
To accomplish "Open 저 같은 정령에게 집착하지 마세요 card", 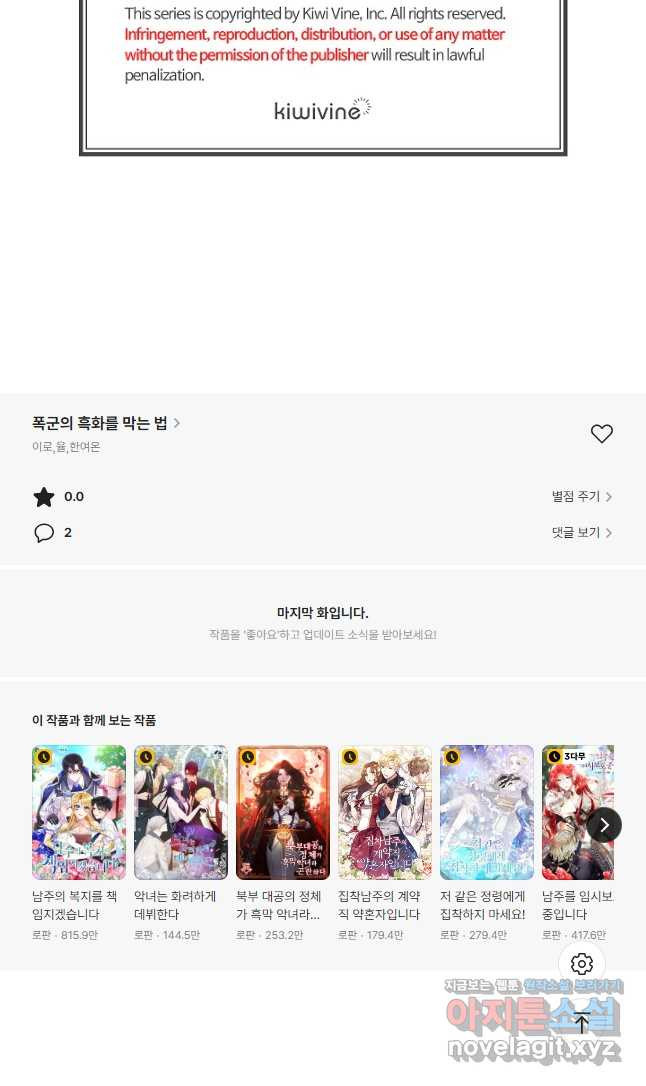I will [x=487, y=843].
